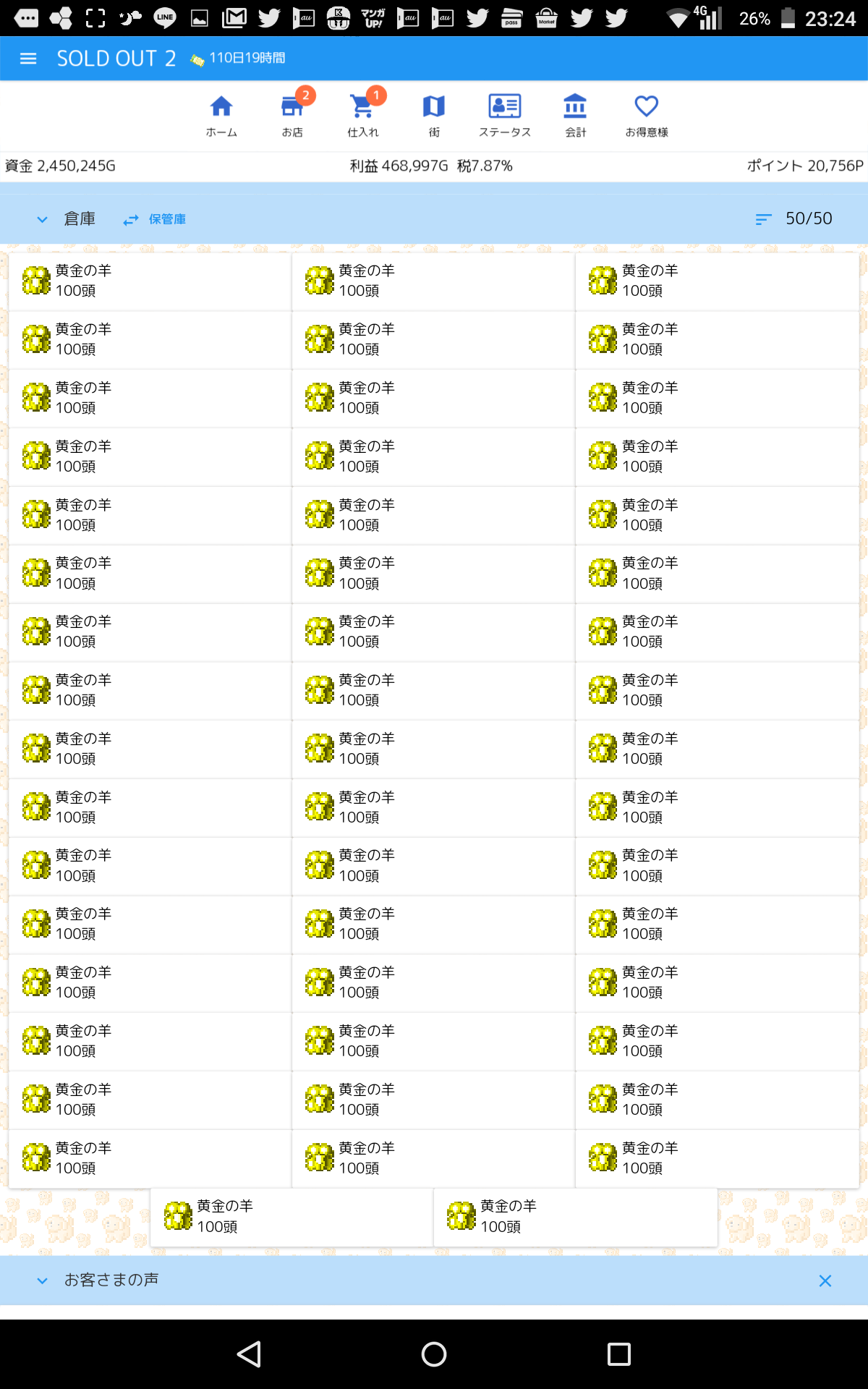
Task: Open the お得意様 tab
Action: (x=647, y=116)
